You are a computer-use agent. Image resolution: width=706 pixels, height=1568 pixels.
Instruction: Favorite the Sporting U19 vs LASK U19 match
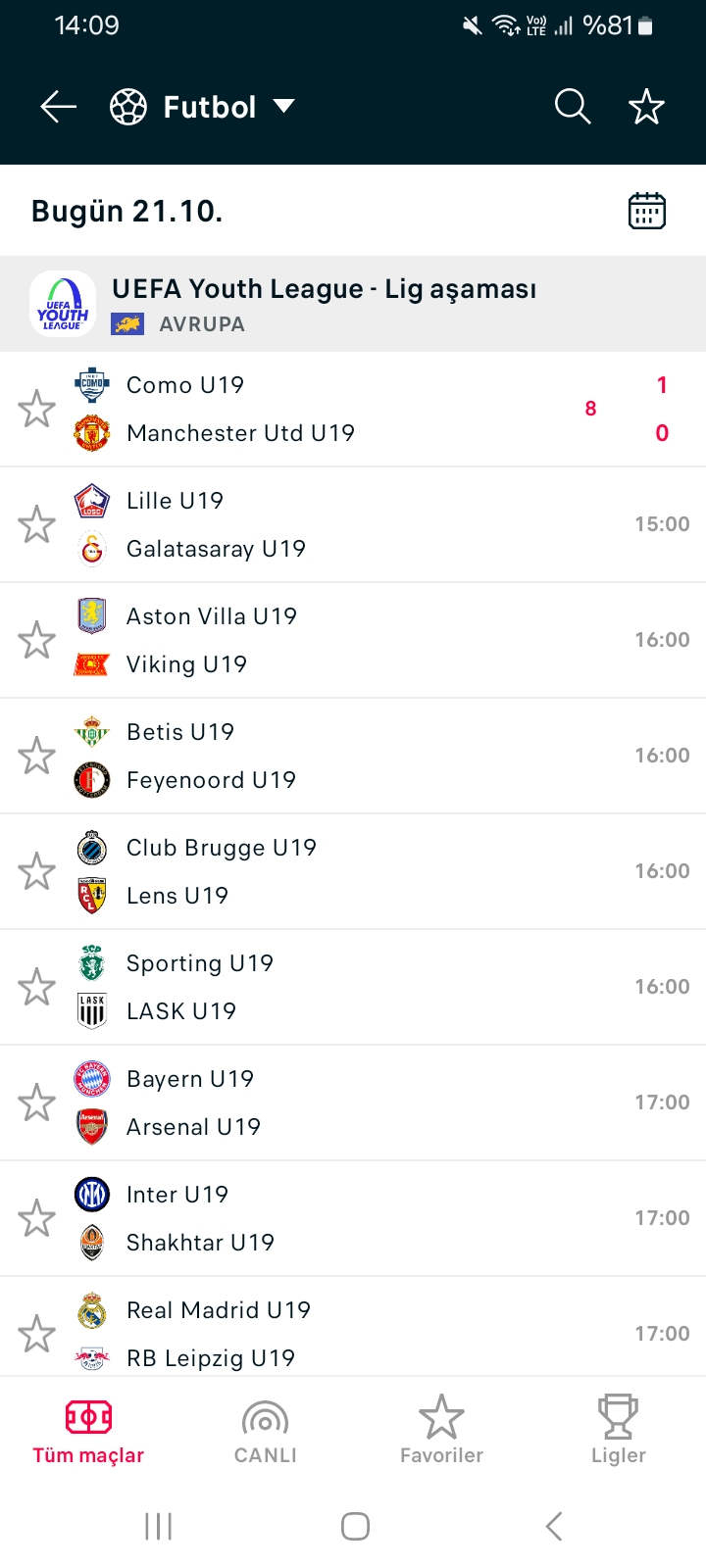click(x=37, y=987)
